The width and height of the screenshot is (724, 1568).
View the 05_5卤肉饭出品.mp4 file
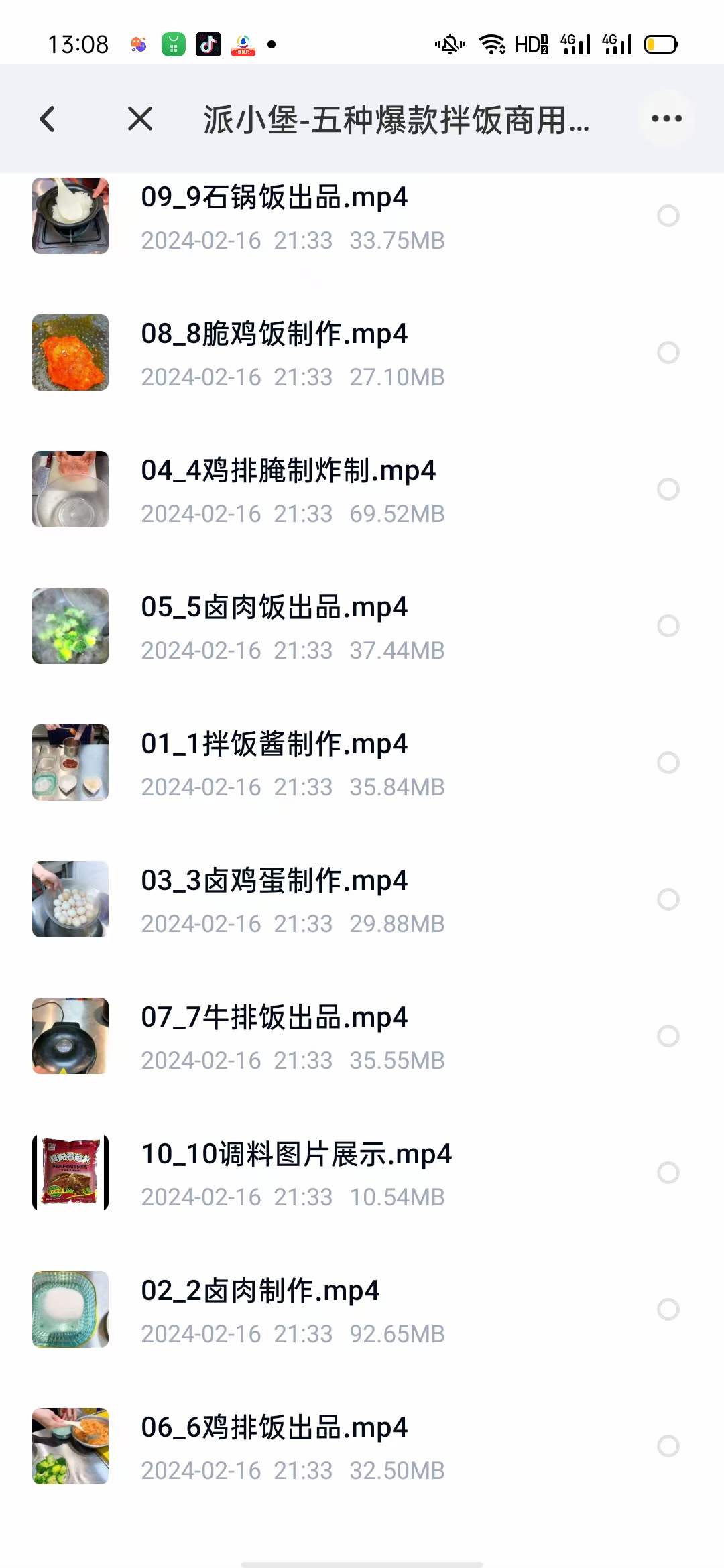pos(274,608)
